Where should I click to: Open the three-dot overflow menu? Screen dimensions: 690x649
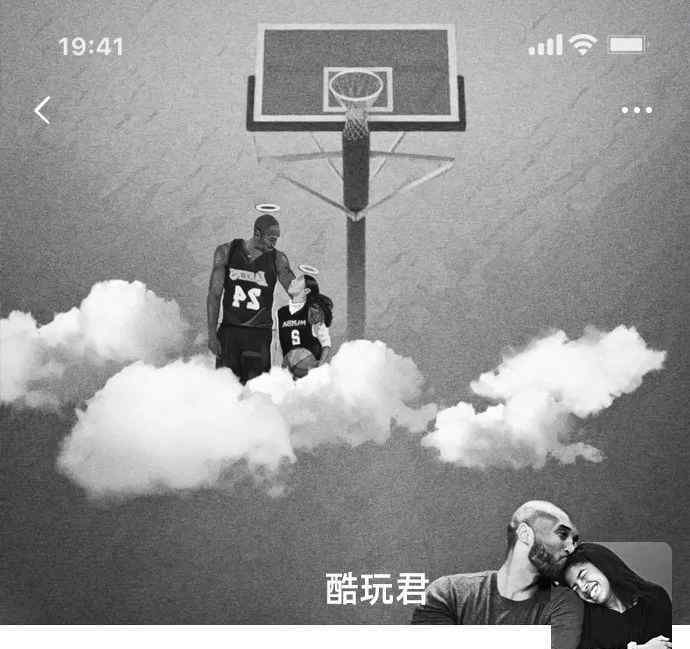pos(636,110)
